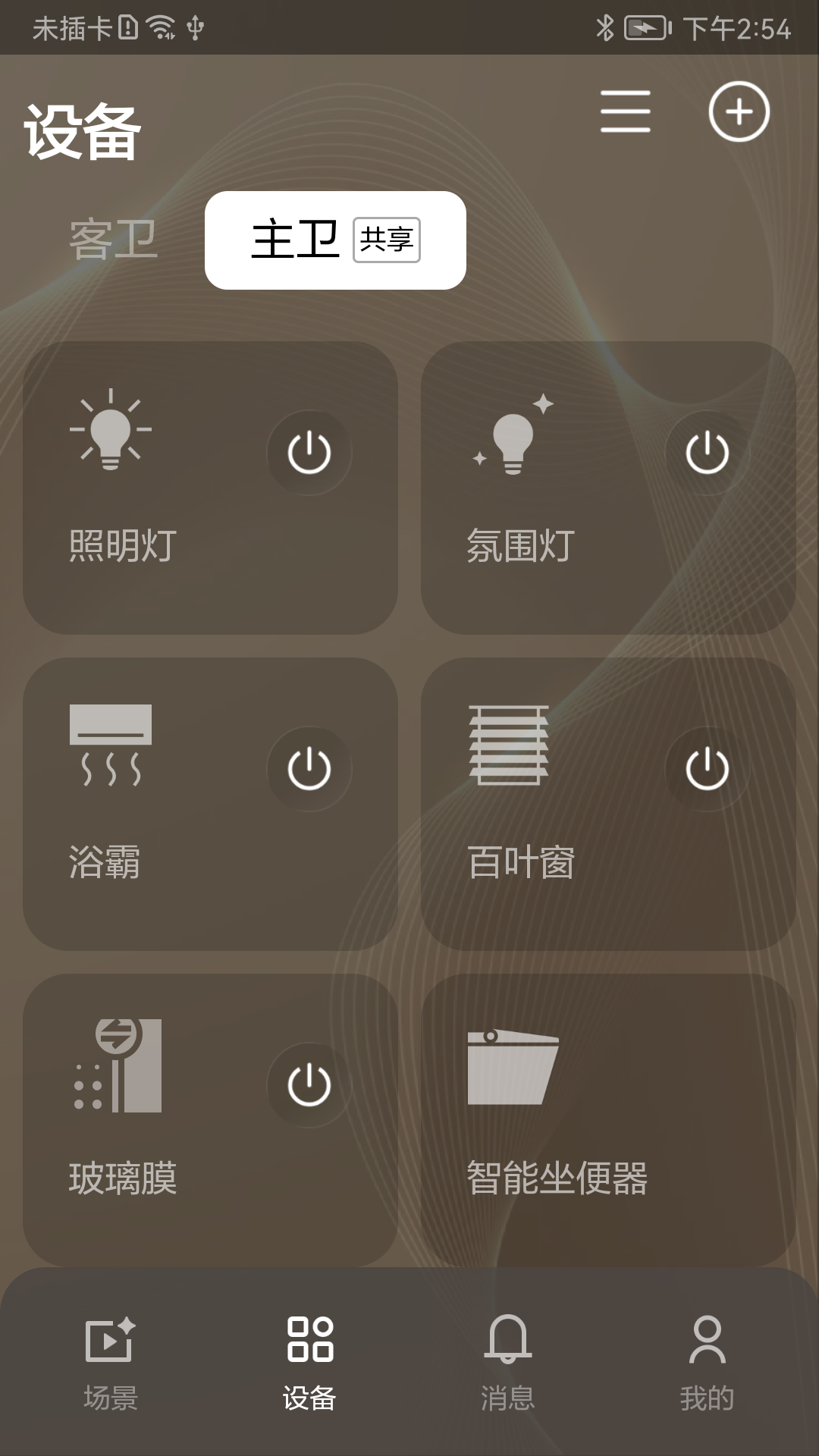This screenshot has height=1456, width=819.
Task: Go to the 场景 tab
Action: tap(111, 1362)
